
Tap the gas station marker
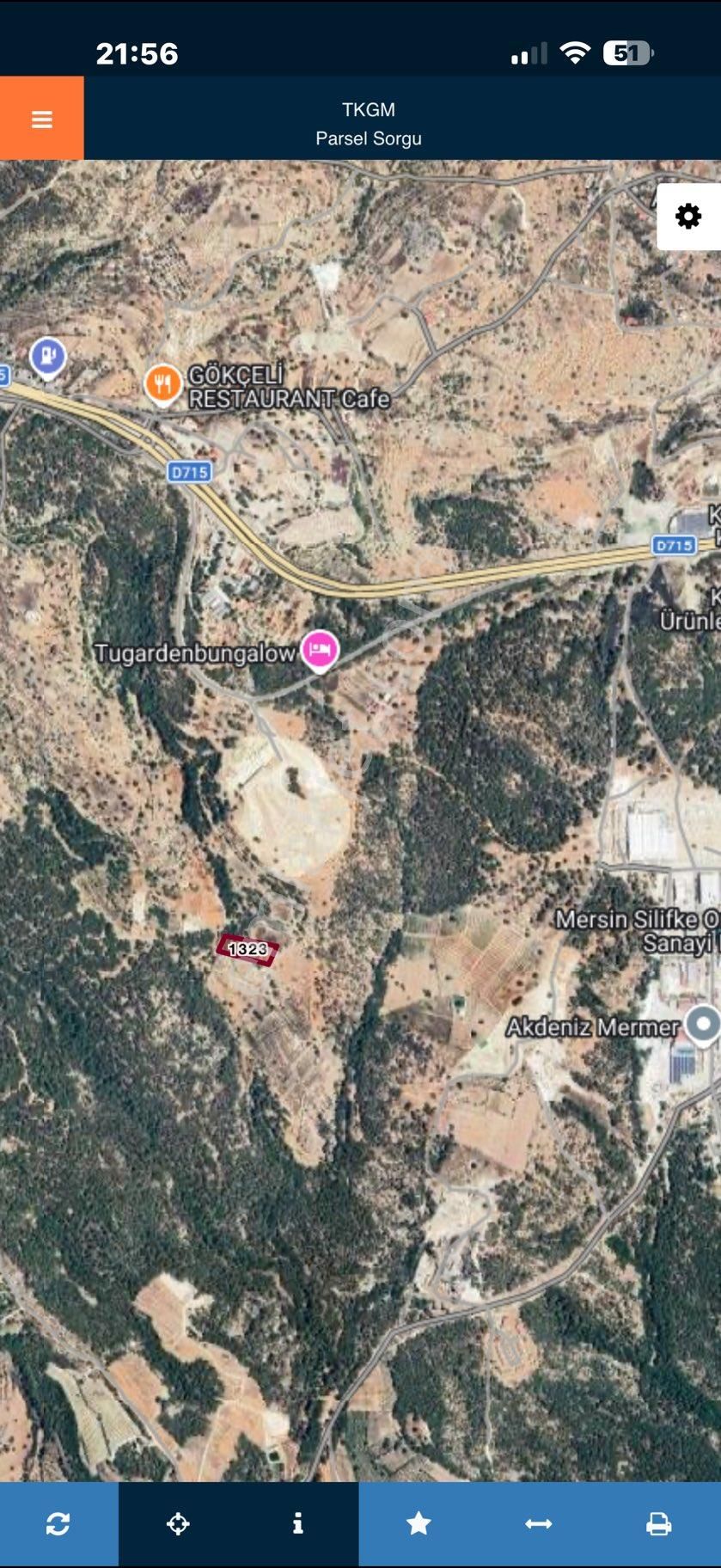point(48,355)
